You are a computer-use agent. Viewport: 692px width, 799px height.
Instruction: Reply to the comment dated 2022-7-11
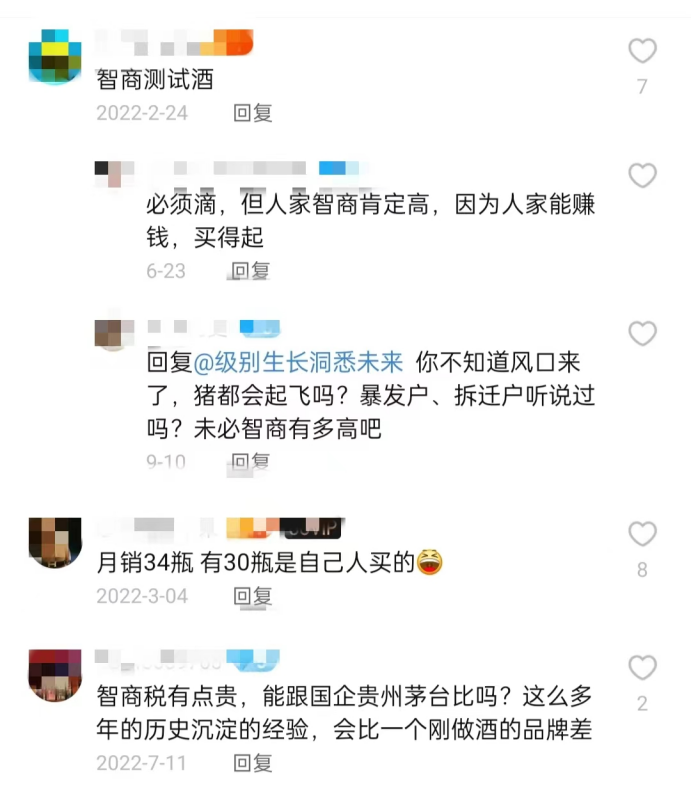[x=253, y=763]
